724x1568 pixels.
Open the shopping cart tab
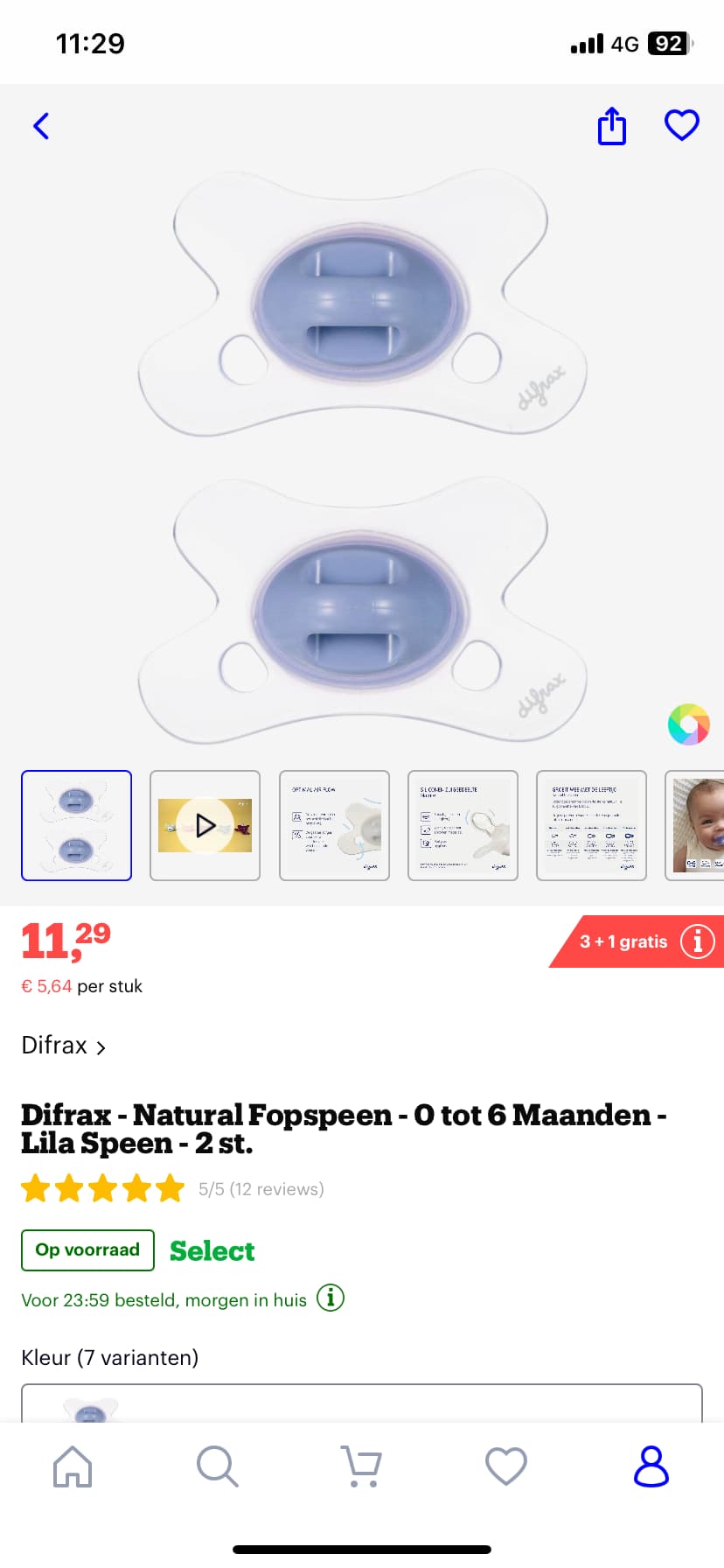point(362,1466)
